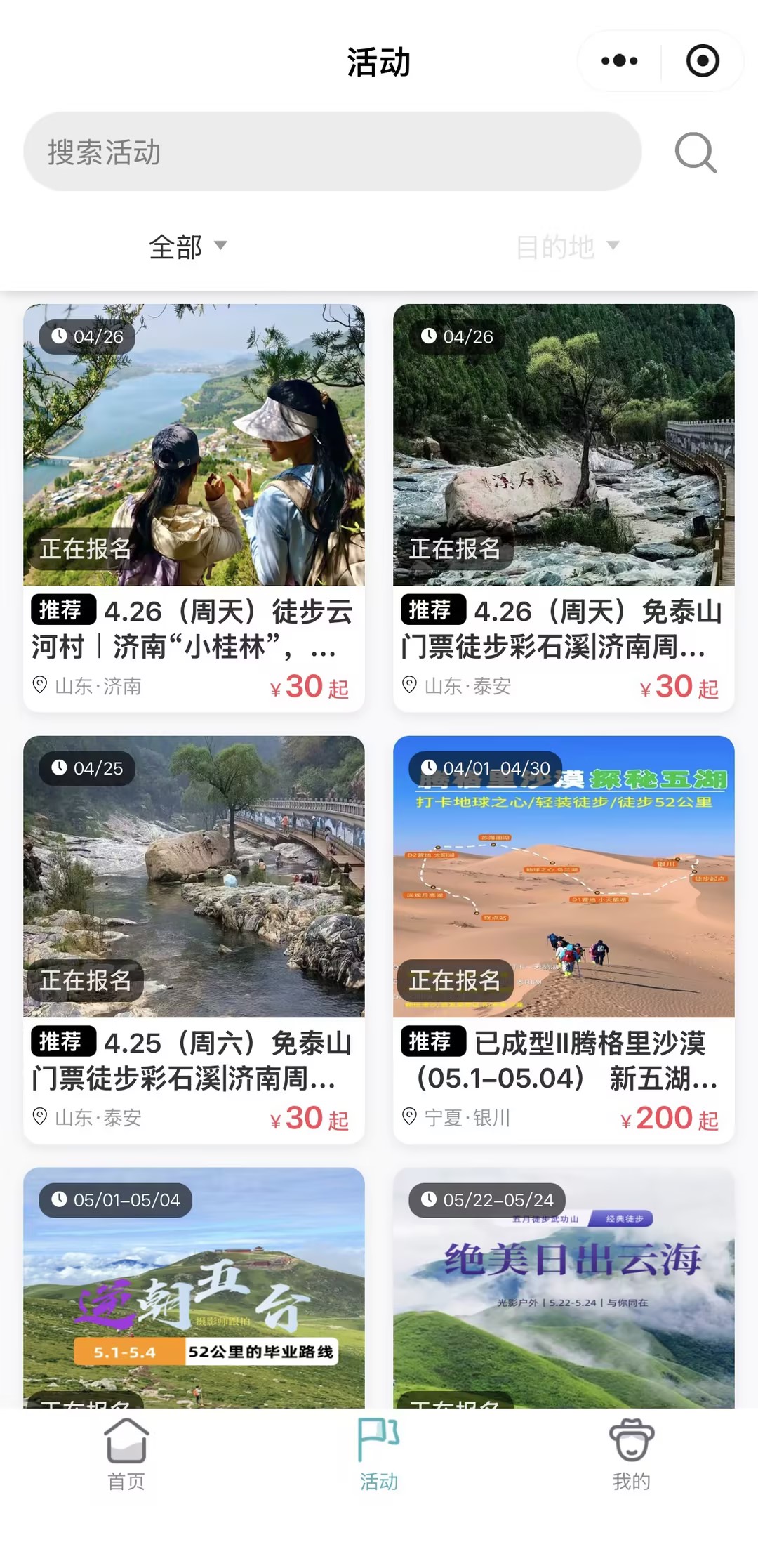This screenshot has width=758, height=1568.
Task: View the 腾格里沙漠 新五湖 activity card
Action: [x=564, y=939]
